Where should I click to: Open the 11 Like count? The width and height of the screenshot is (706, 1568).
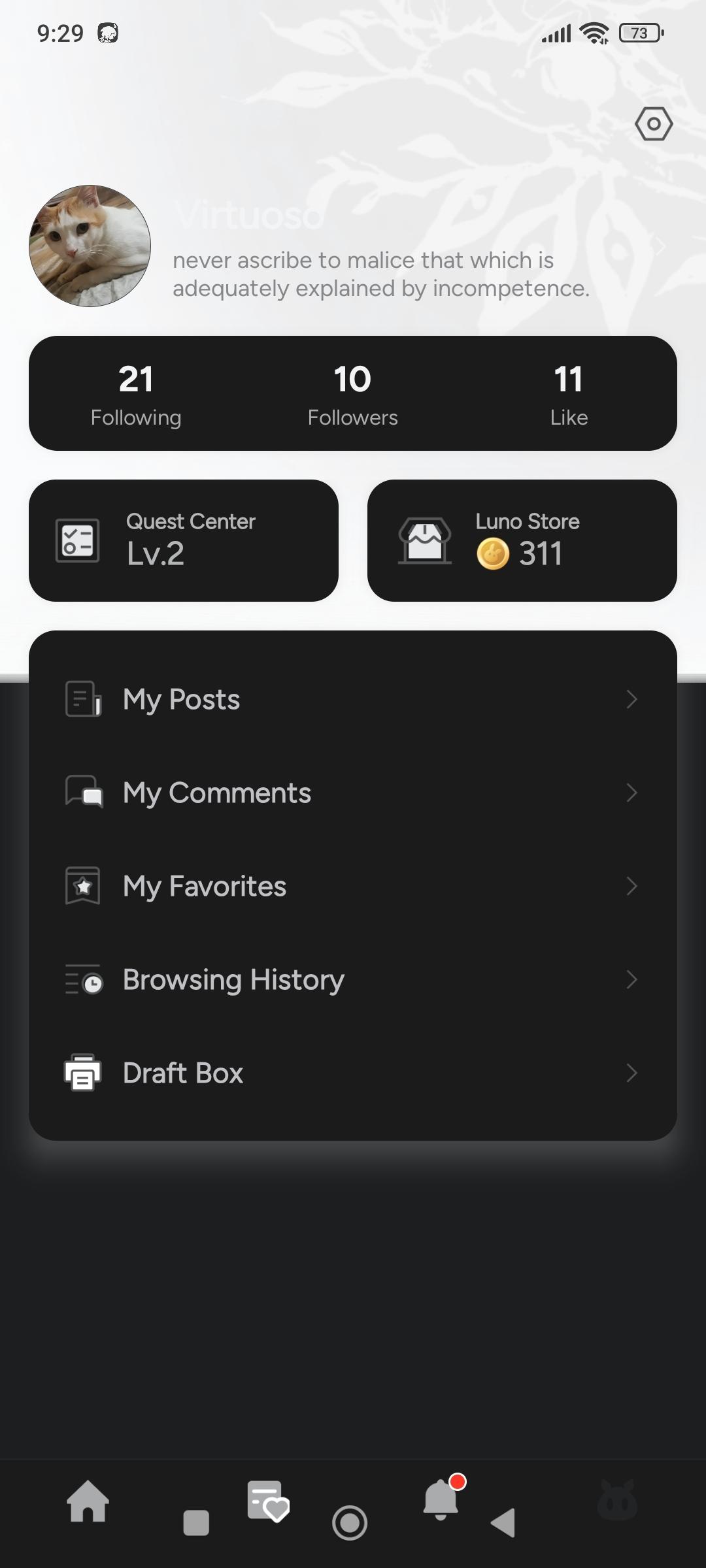point(569,393)
